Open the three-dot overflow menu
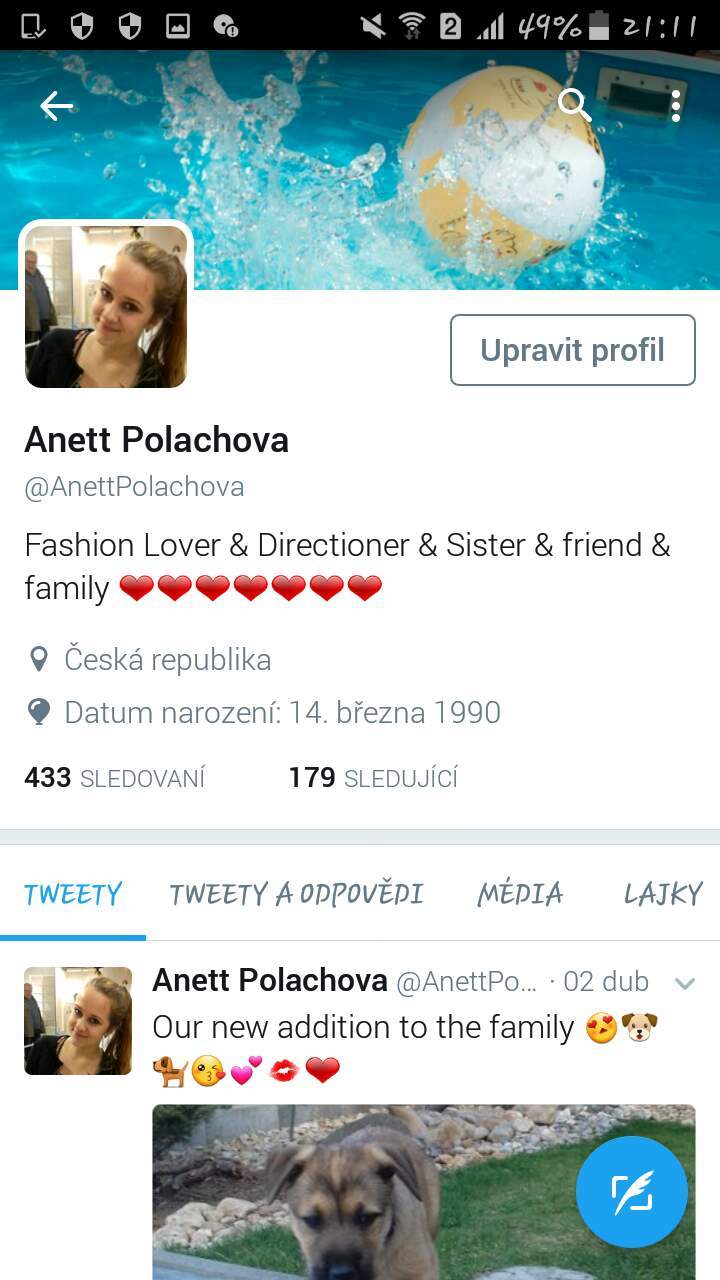Screen dimensions: 720x1280 [x=676, y=106]
